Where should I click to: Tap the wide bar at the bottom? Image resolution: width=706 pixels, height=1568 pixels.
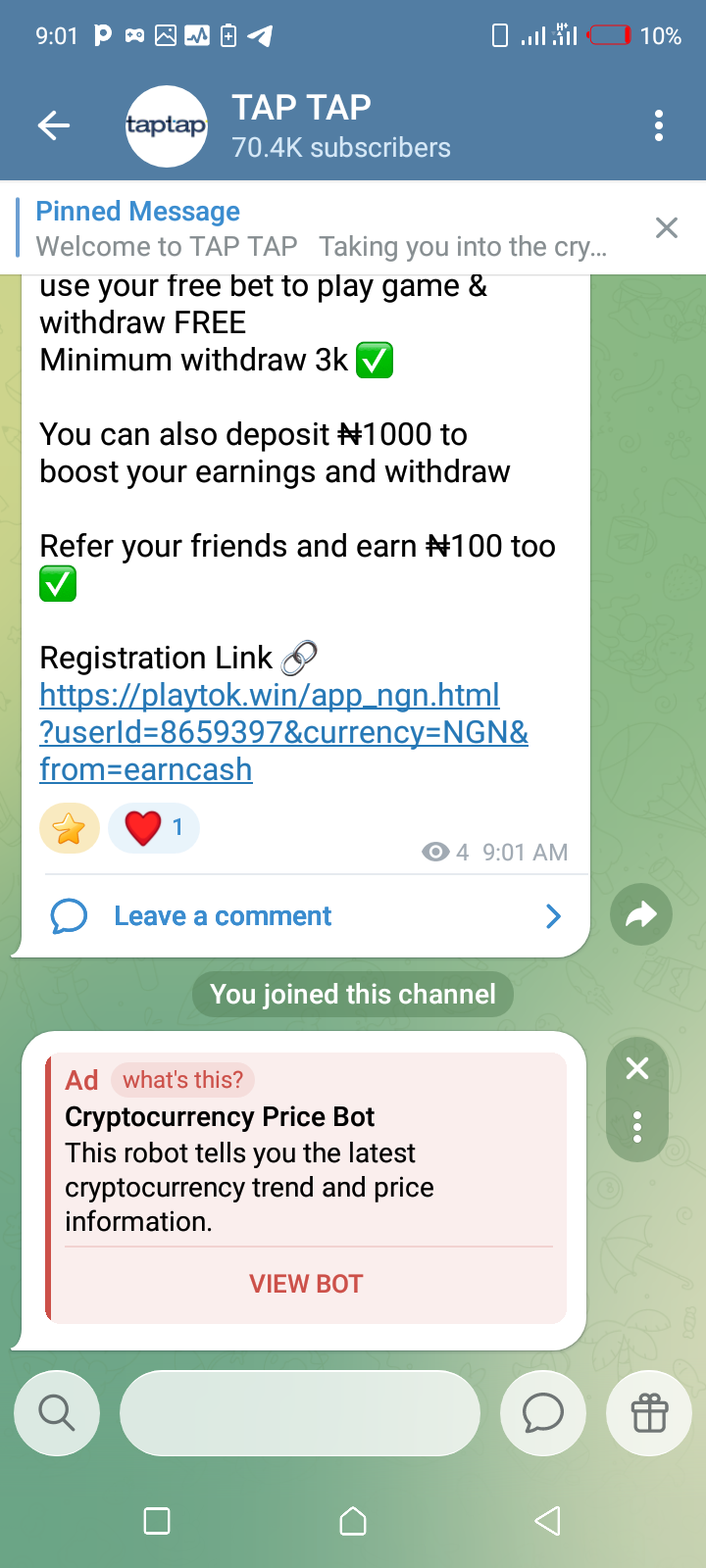coord(299,1413)
